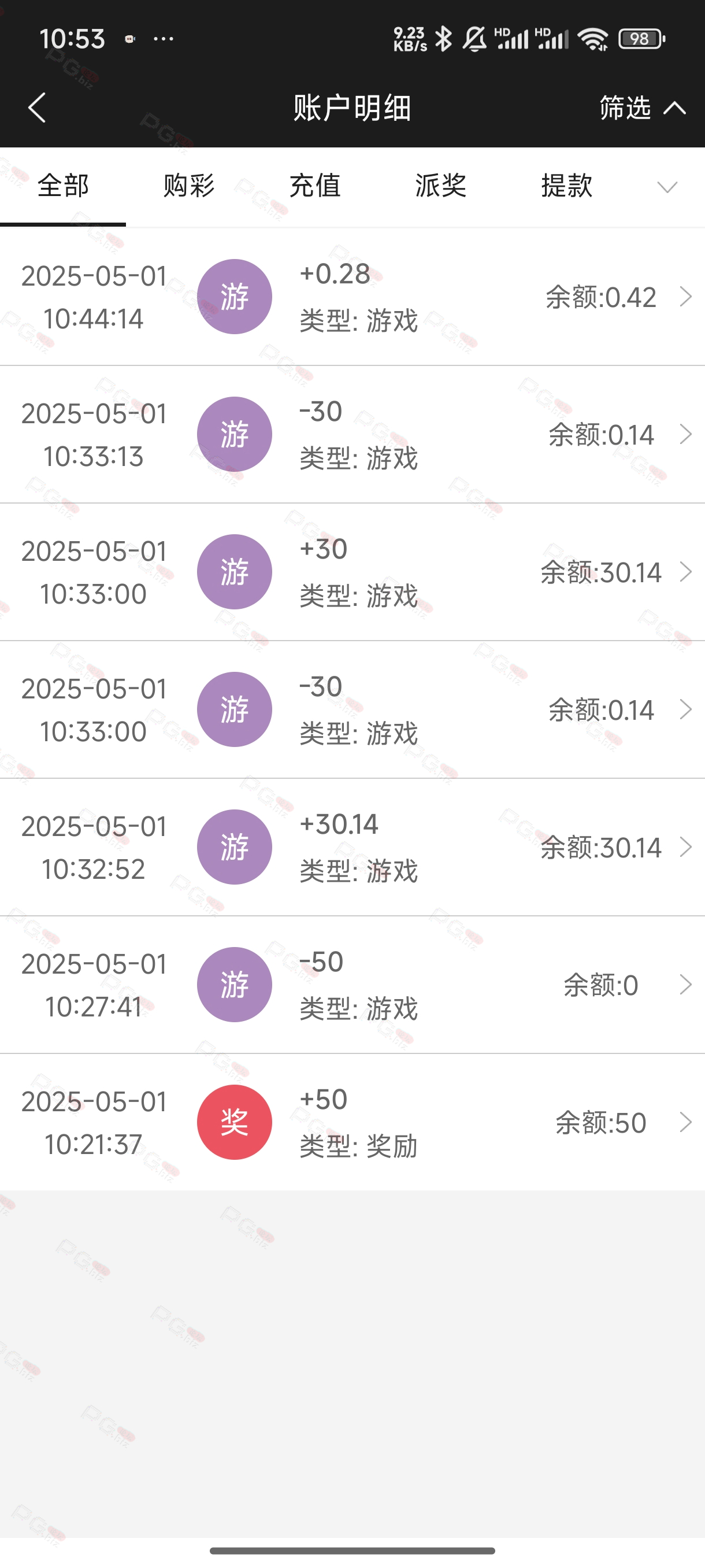This screenshot has width=705, height=1568.
Task: View the +50 奖励 reward record
Action: [x=352, y=1122]
